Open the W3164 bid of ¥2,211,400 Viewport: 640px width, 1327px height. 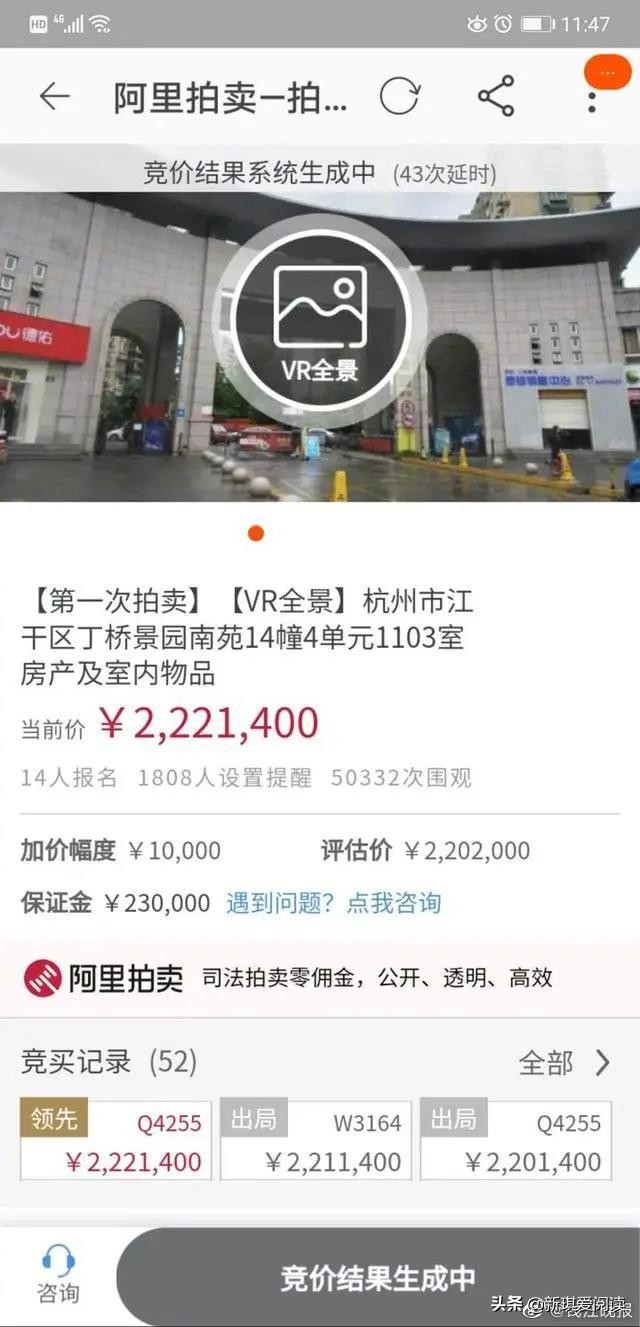click(x=316, y=1139)
